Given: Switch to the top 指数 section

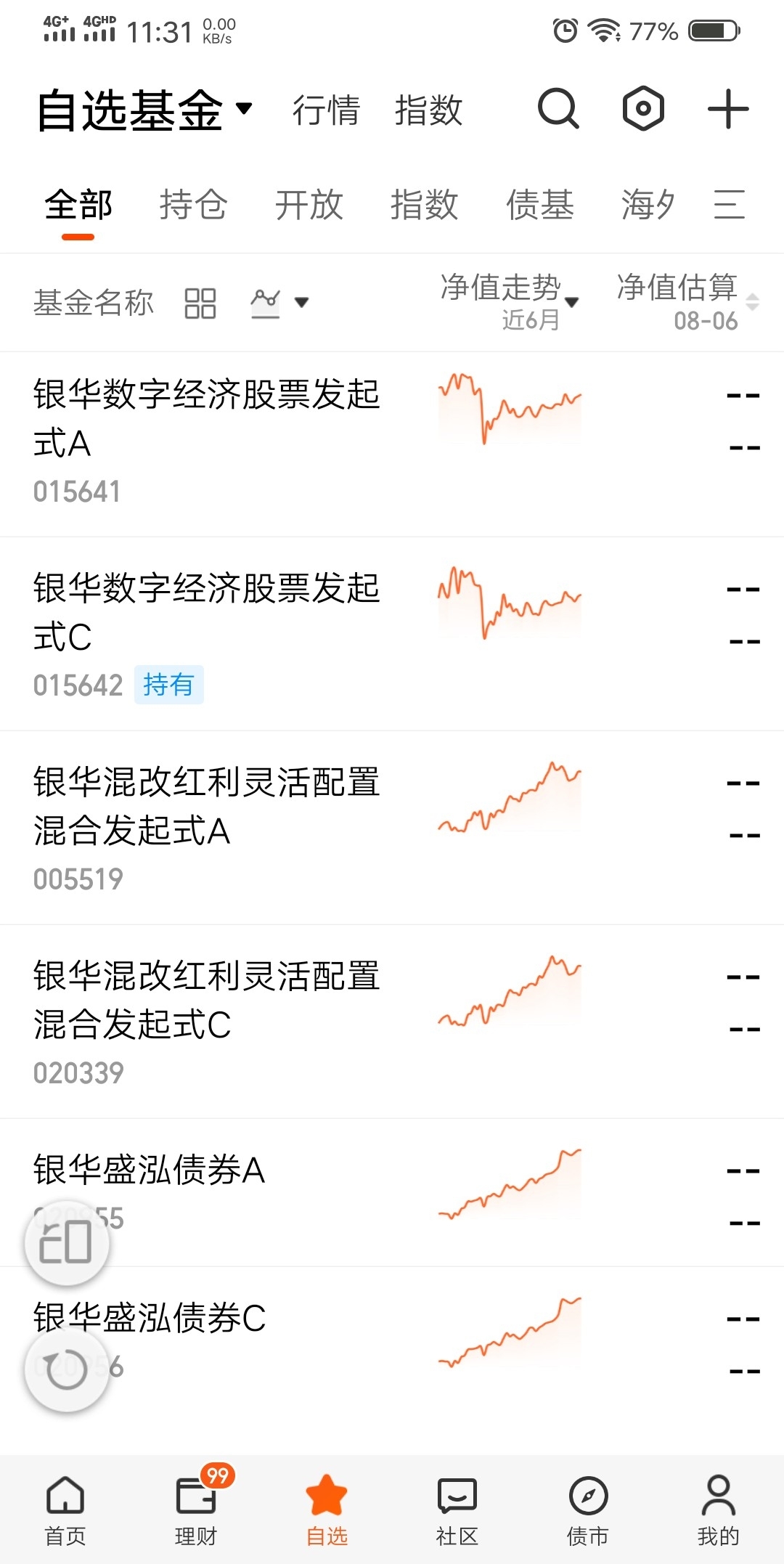Looking at the screenshot, I should coord(428,110).
